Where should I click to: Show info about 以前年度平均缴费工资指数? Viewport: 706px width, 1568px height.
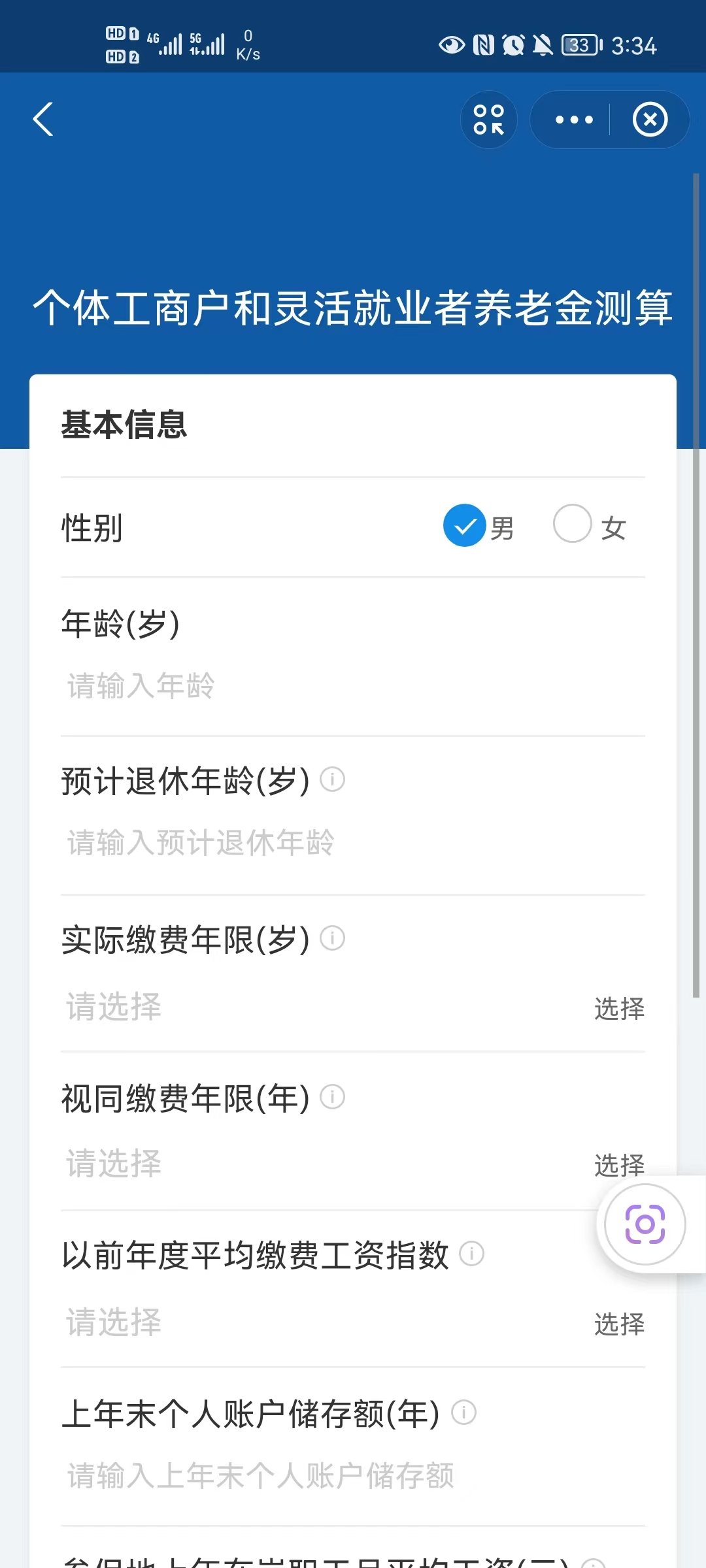pyautogui.click(x=471, y=1253)
